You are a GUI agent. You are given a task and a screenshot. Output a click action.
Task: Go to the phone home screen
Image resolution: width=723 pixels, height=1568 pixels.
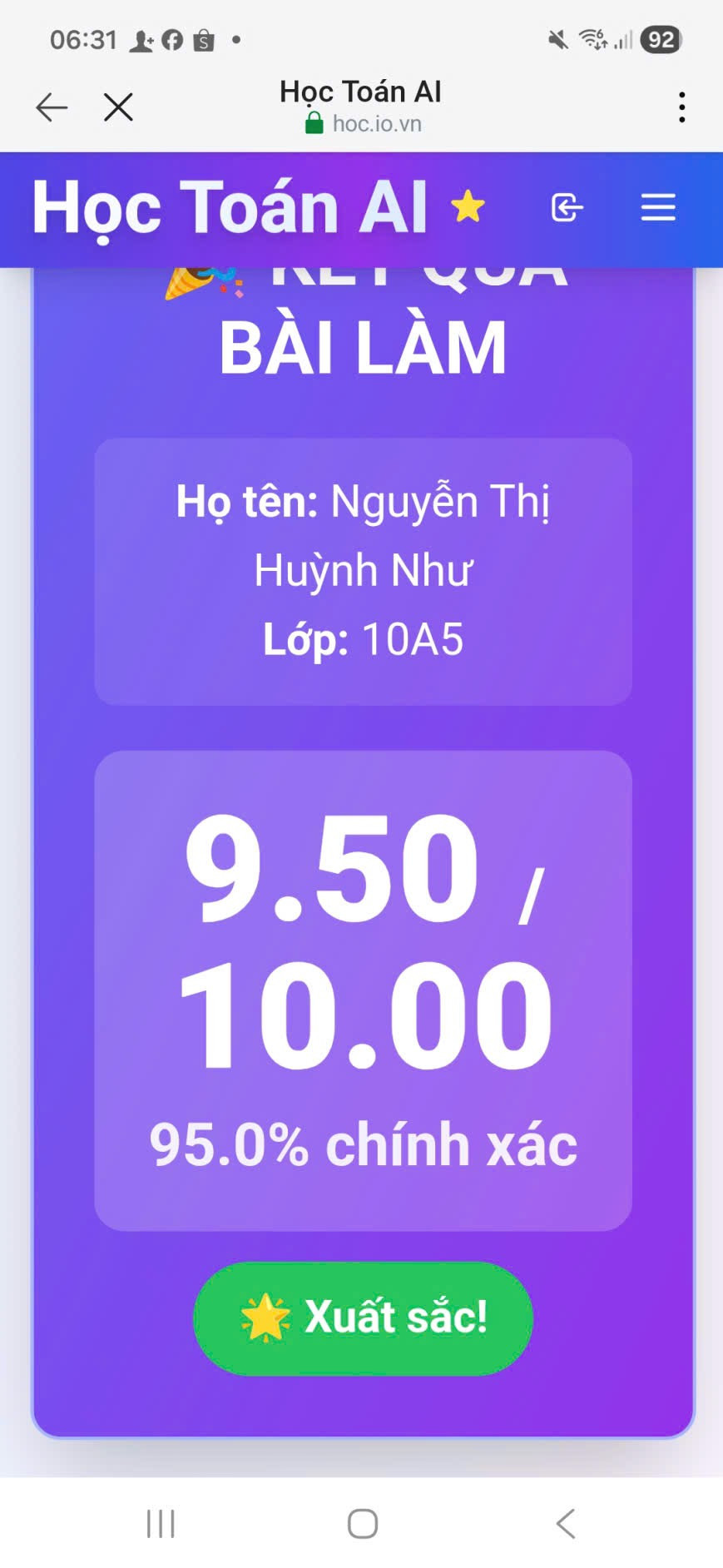pos(362,1524)
